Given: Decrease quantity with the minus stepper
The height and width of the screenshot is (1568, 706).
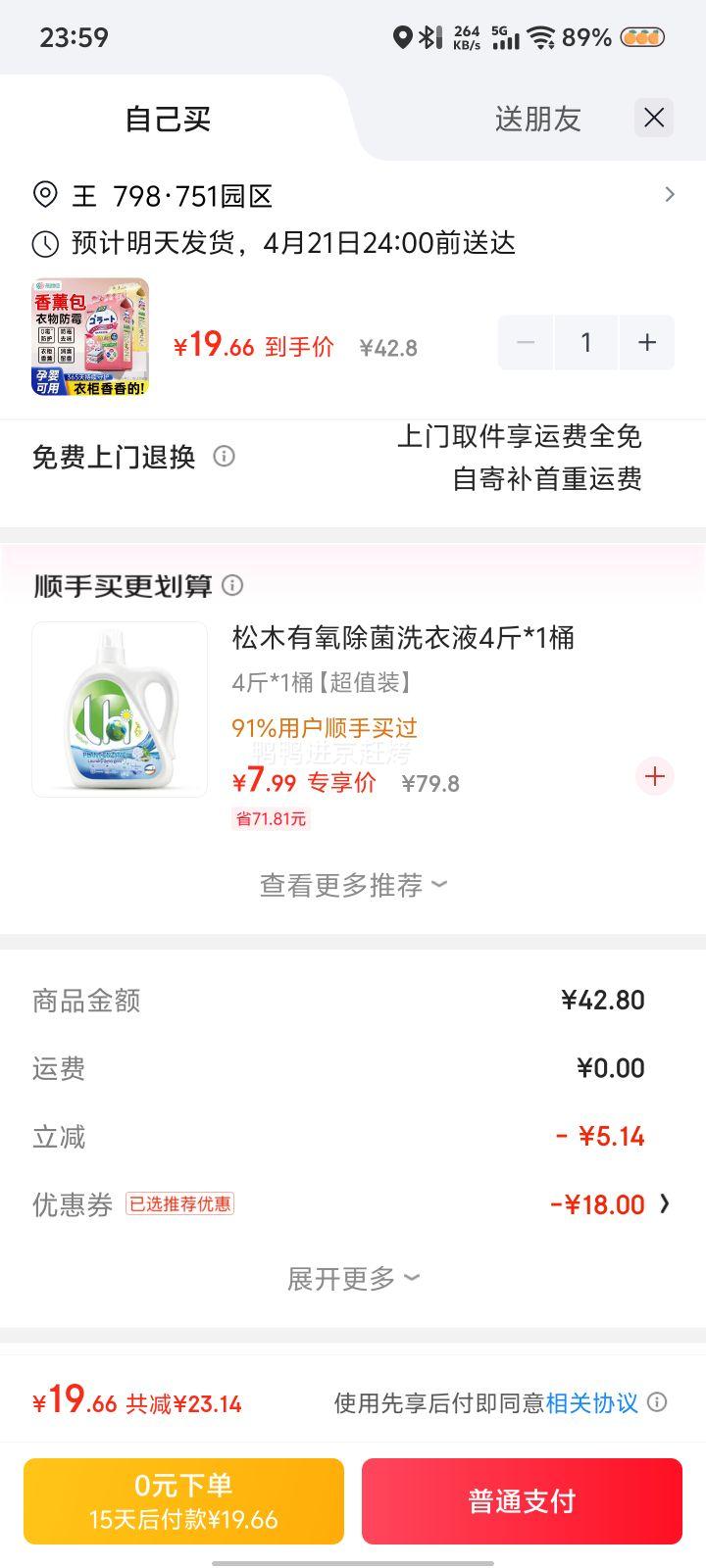Looking at the screenshot, I should click(526, 342).
